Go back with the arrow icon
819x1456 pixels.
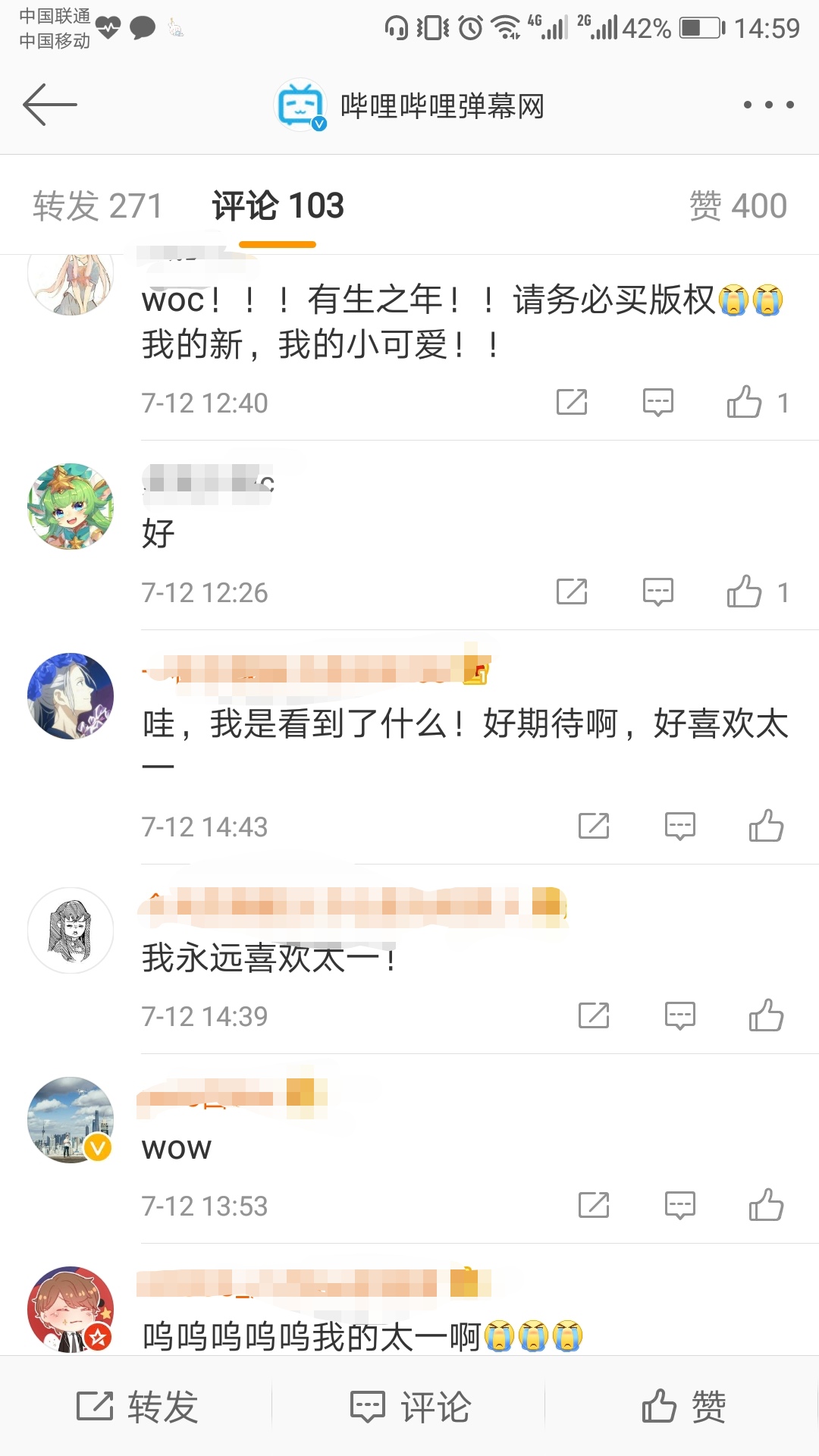[x=50, y=105]
